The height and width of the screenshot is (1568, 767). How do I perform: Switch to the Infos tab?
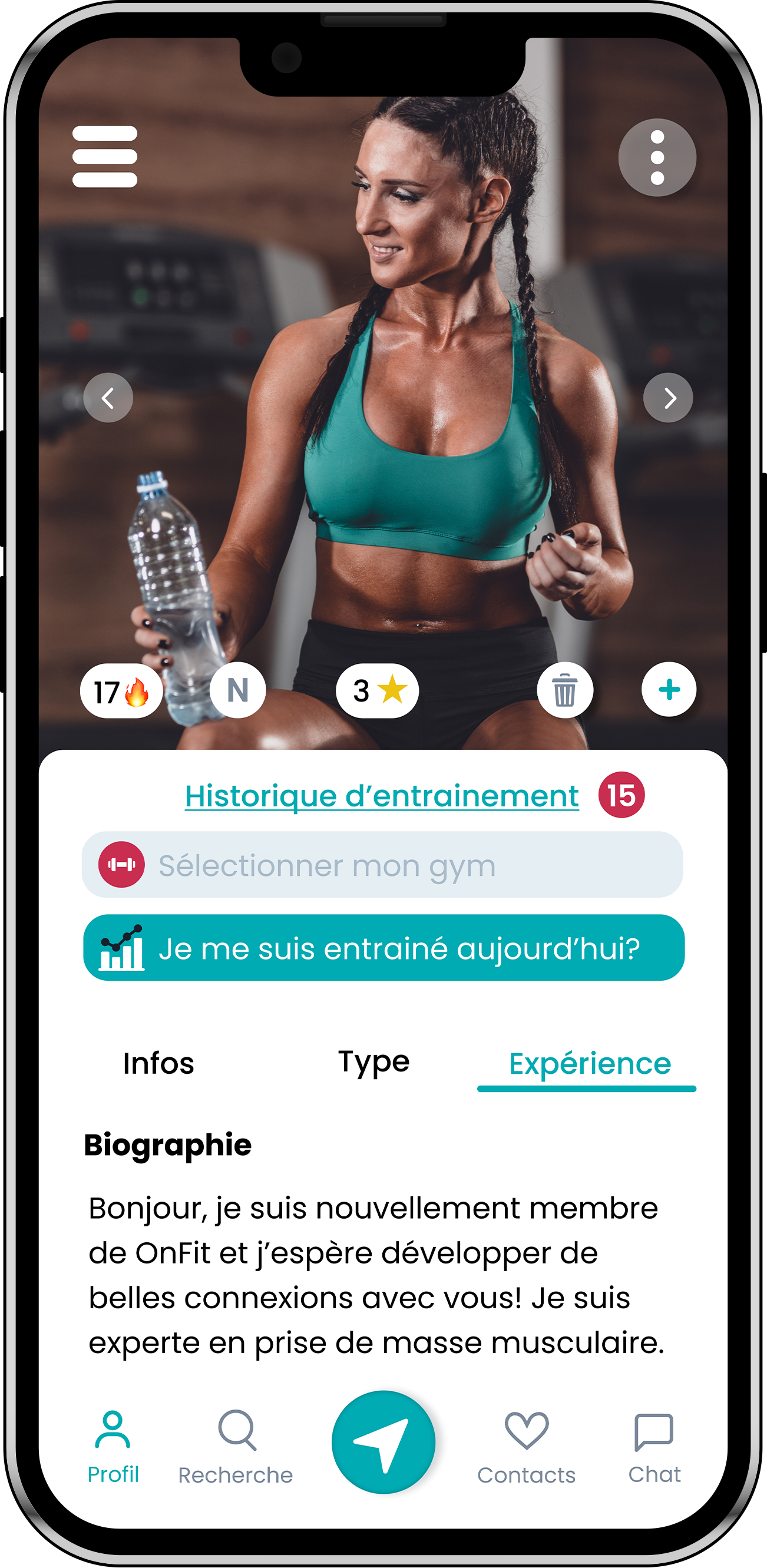click(158, 1063)
